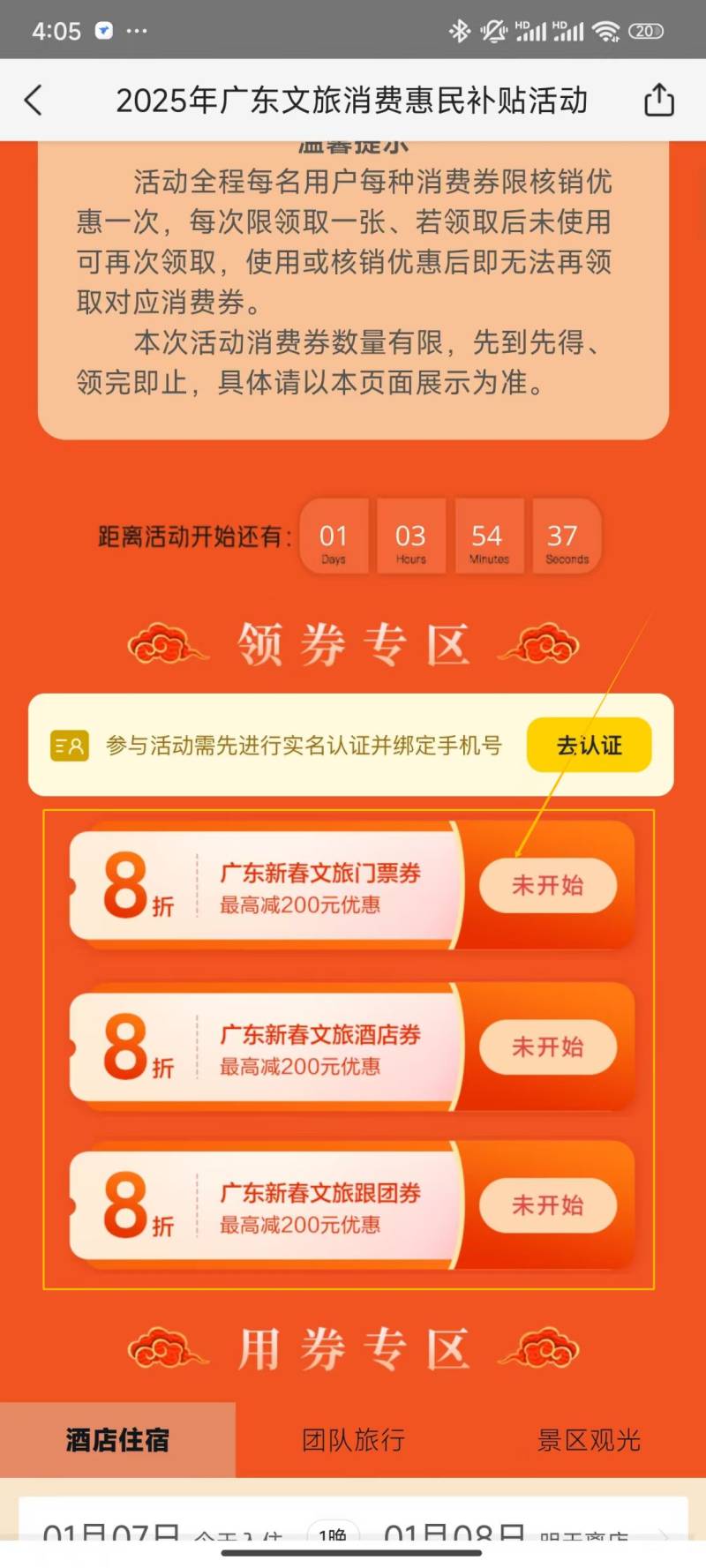The image size is (706, 1568).
Task: Tap 未开始 on the 酒店券 coupon
Action: 547,1047
